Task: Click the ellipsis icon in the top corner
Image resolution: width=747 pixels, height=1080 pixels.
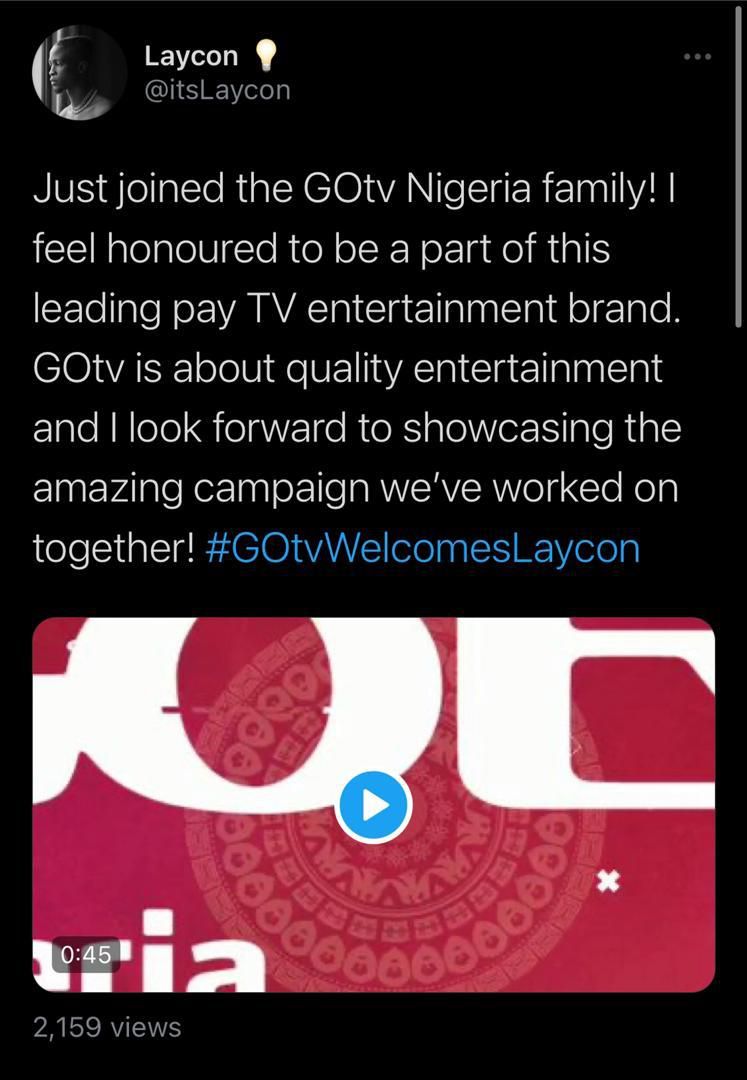Action: [x=699, y=58]
